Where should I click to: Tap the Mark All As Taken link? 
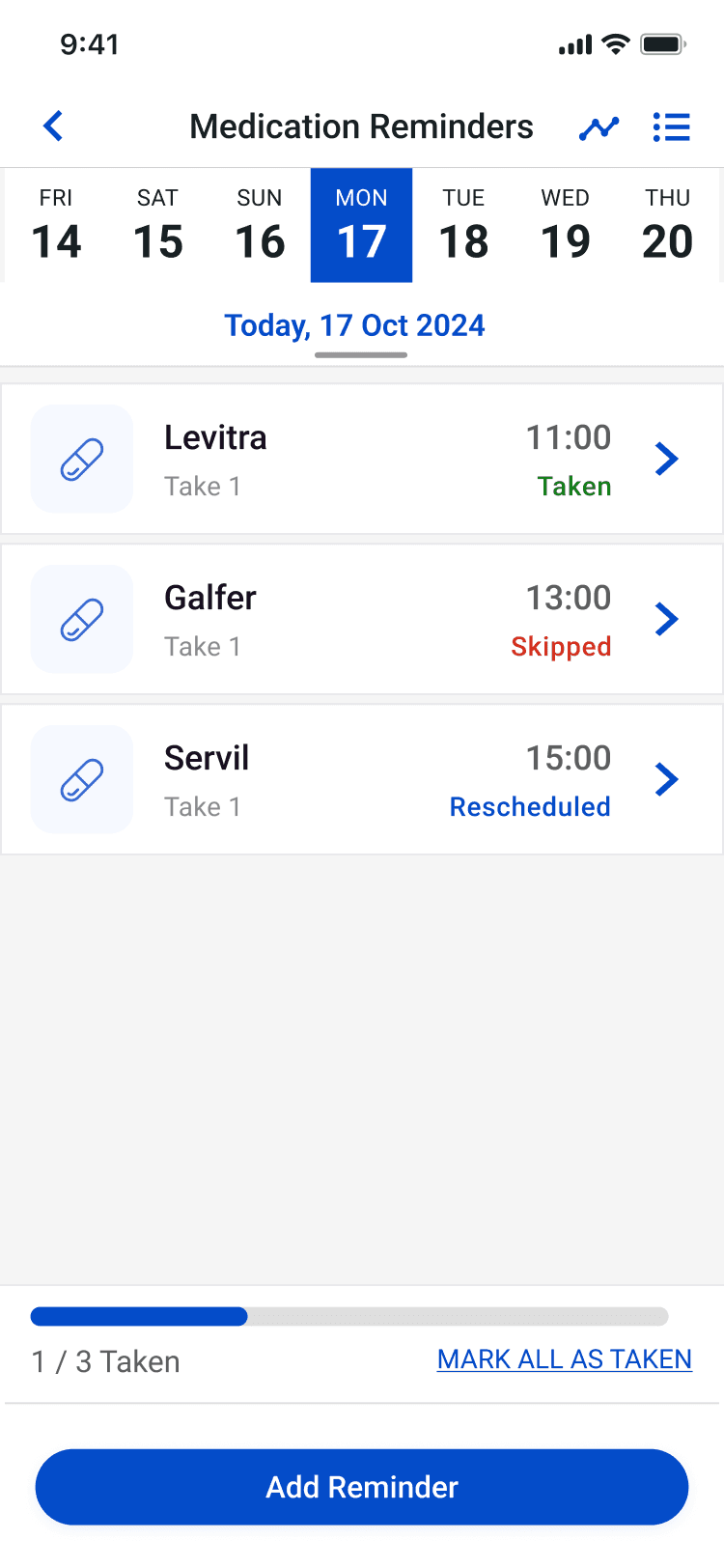[x=564, y=1359]
